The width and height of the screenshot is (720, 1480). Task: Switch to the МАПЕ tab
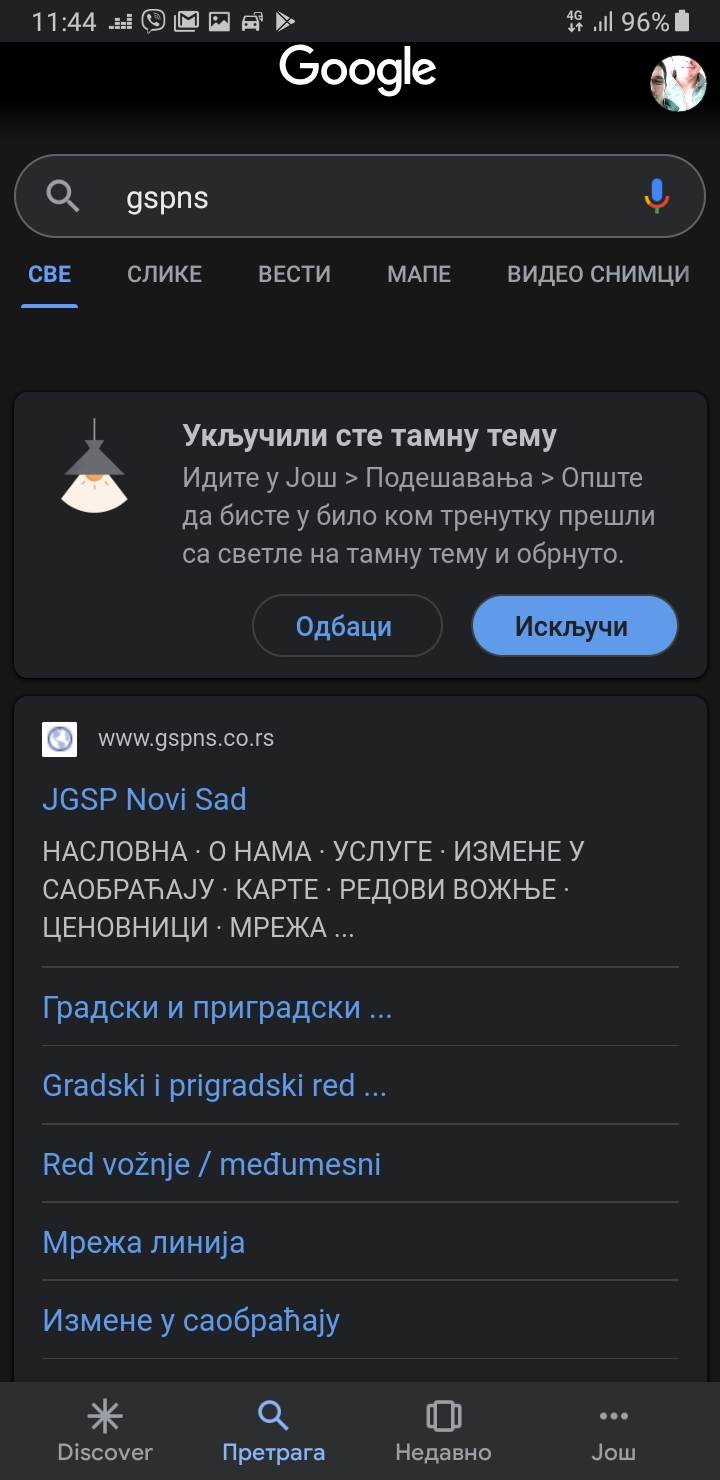pyautogui.click(x=419, y=274)
